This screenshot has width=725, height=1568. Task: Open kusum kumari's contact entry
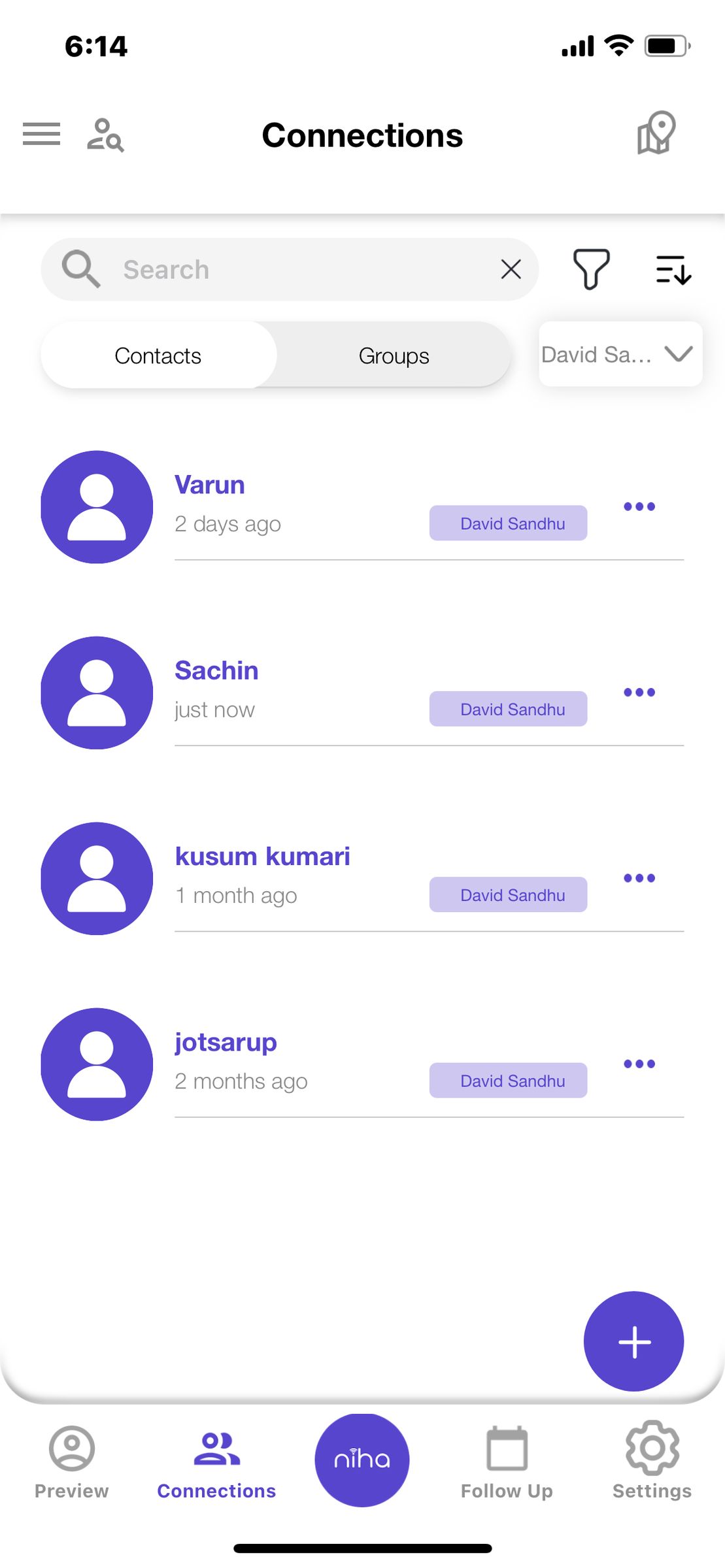(x=262, y=857)
